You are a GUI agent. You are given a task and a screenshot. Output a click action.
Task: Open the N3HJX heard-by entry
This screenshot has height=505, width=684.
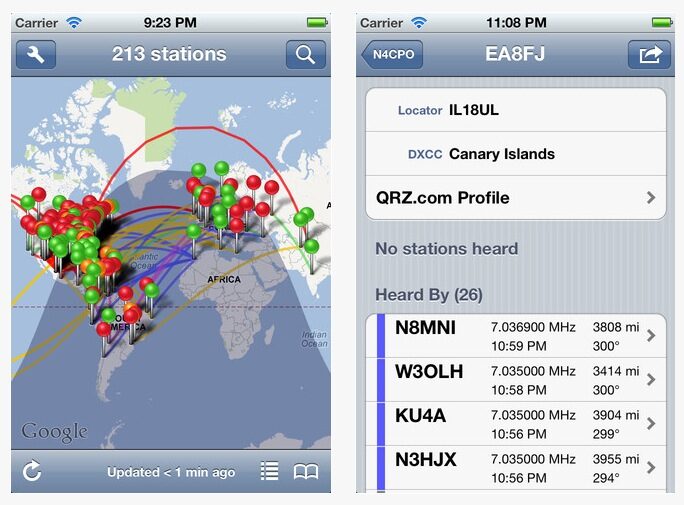point(516,467)
